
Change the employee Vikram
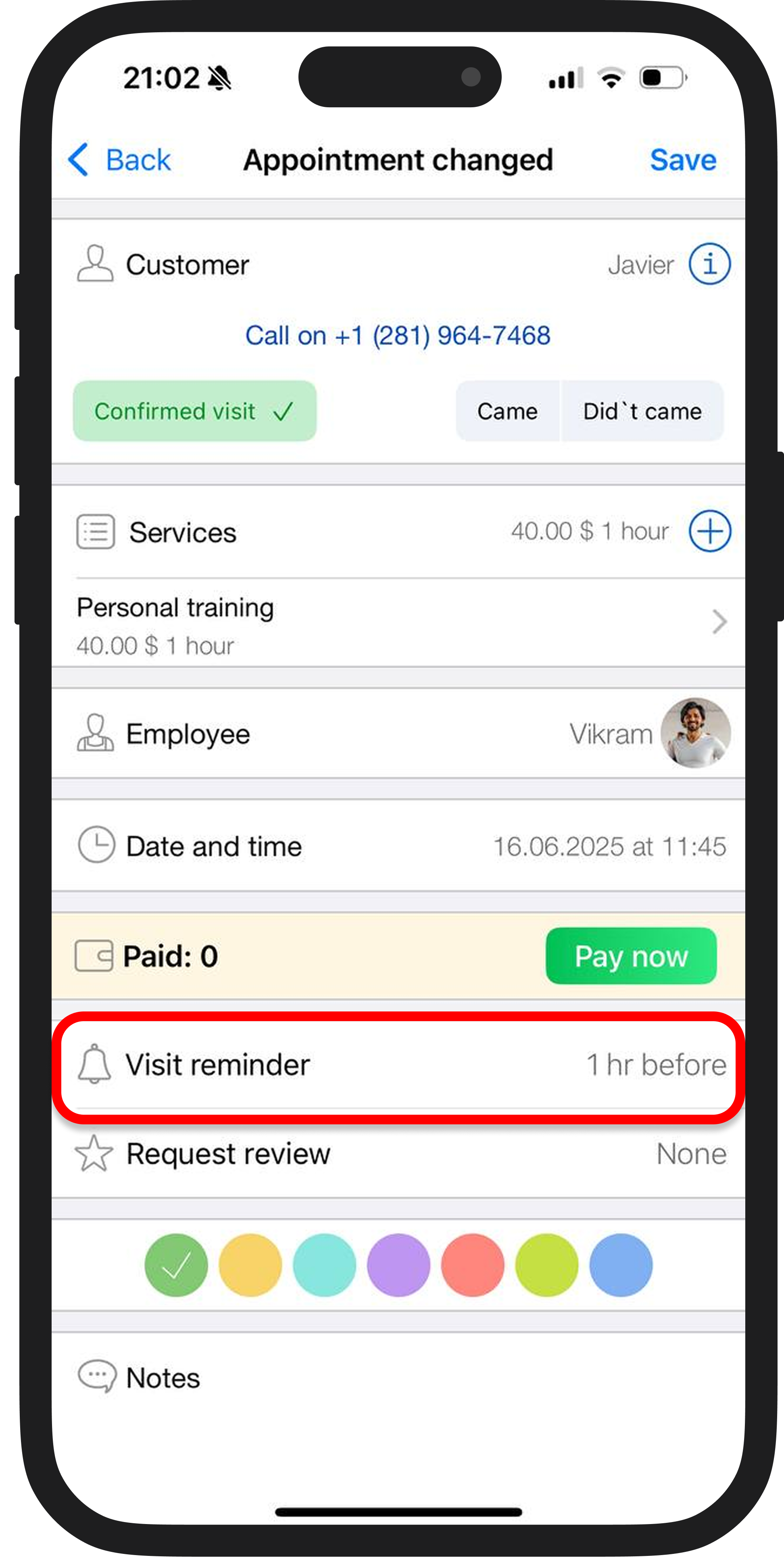click(398, 734)
